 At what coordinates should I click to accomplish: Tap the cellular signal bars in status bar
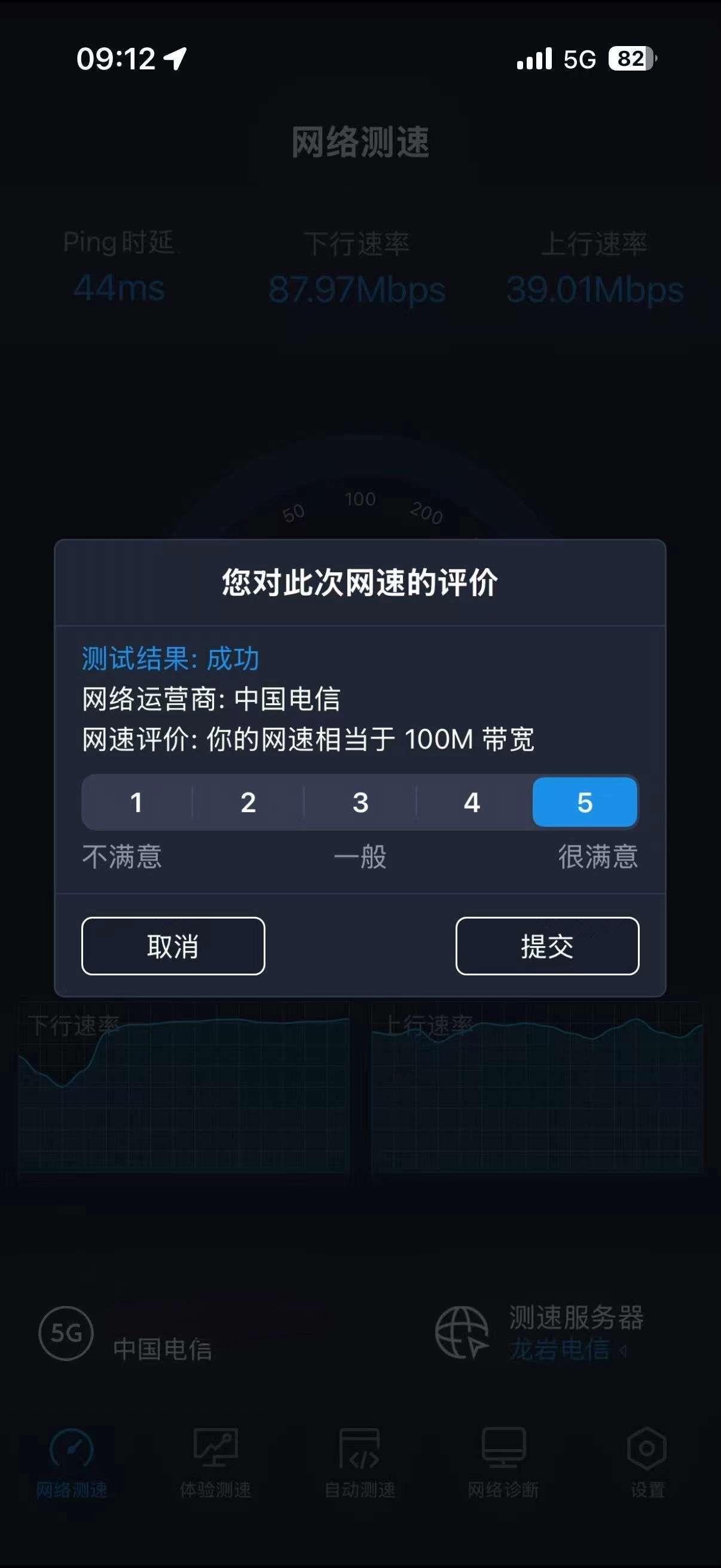pyautogui.click(x=531, y=58)
